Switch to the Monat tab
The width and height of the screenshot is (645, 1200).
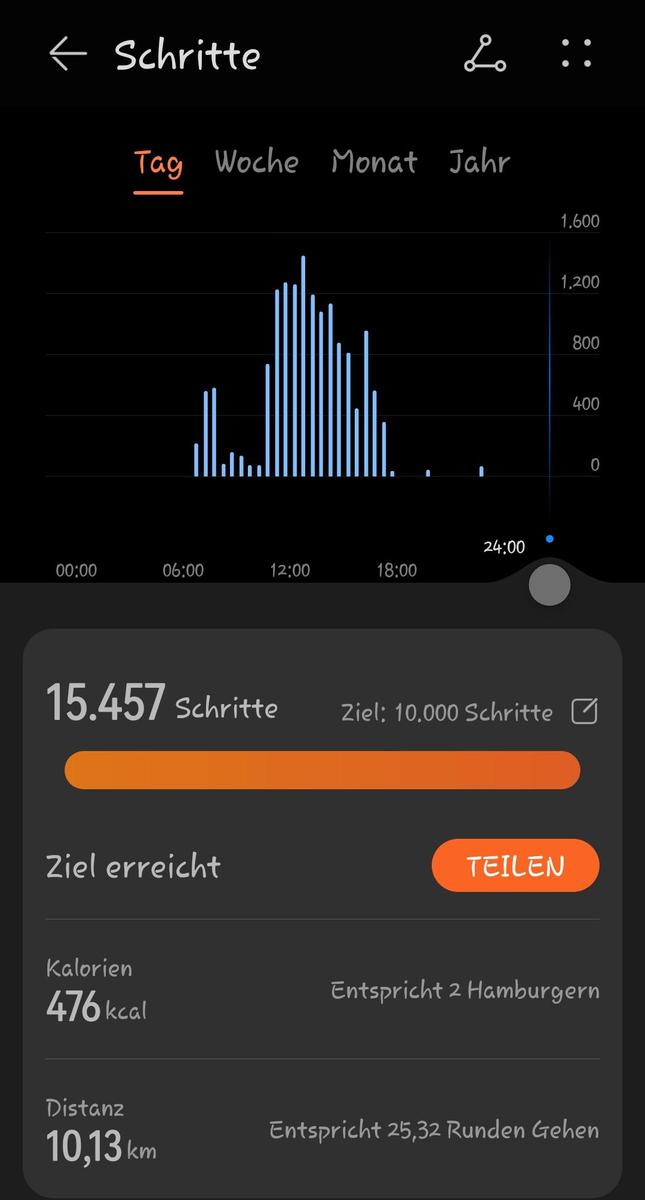pos(374,162)
